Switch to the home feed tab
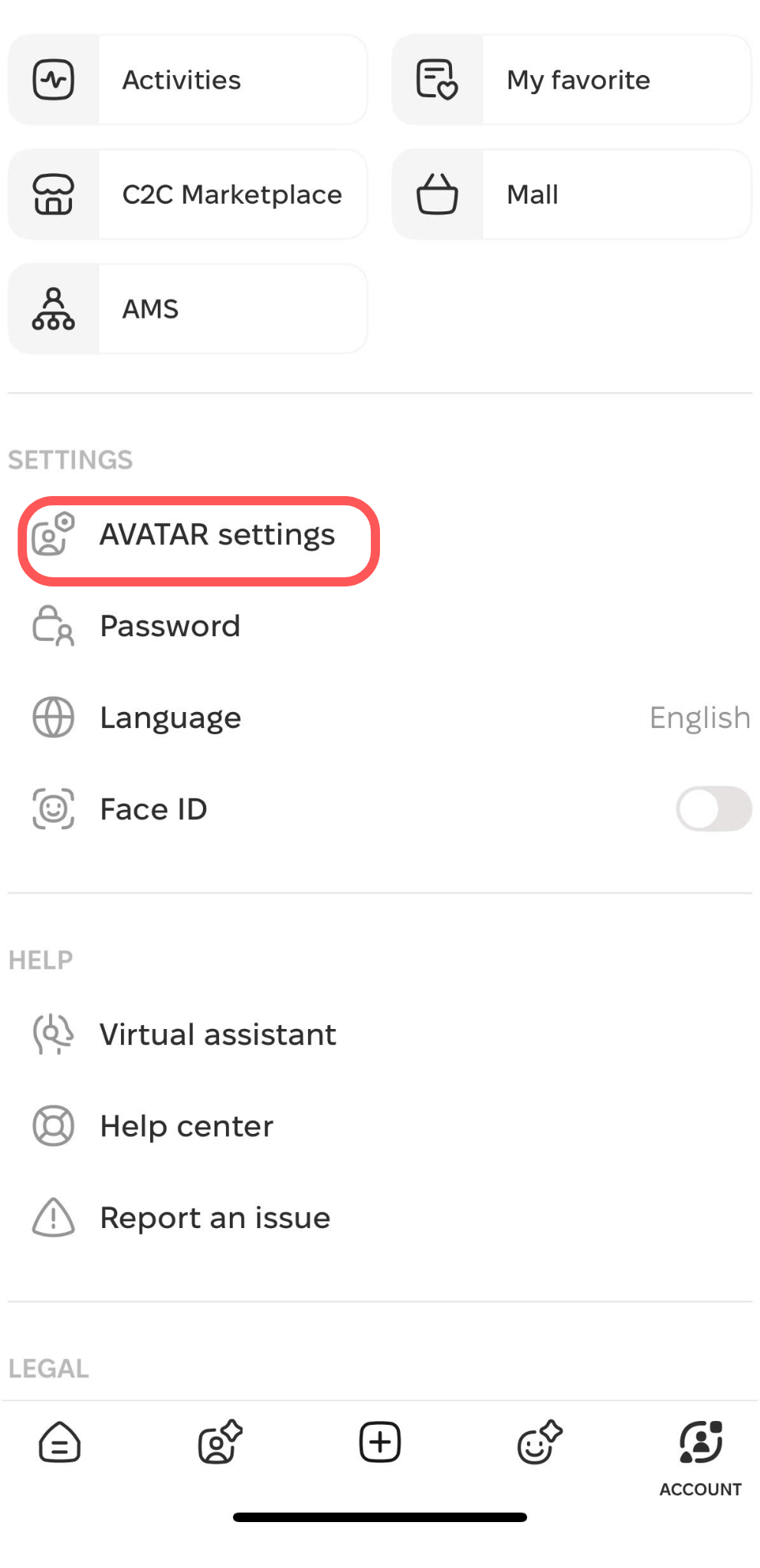 pyautogui.click(x=60, y=1442)
